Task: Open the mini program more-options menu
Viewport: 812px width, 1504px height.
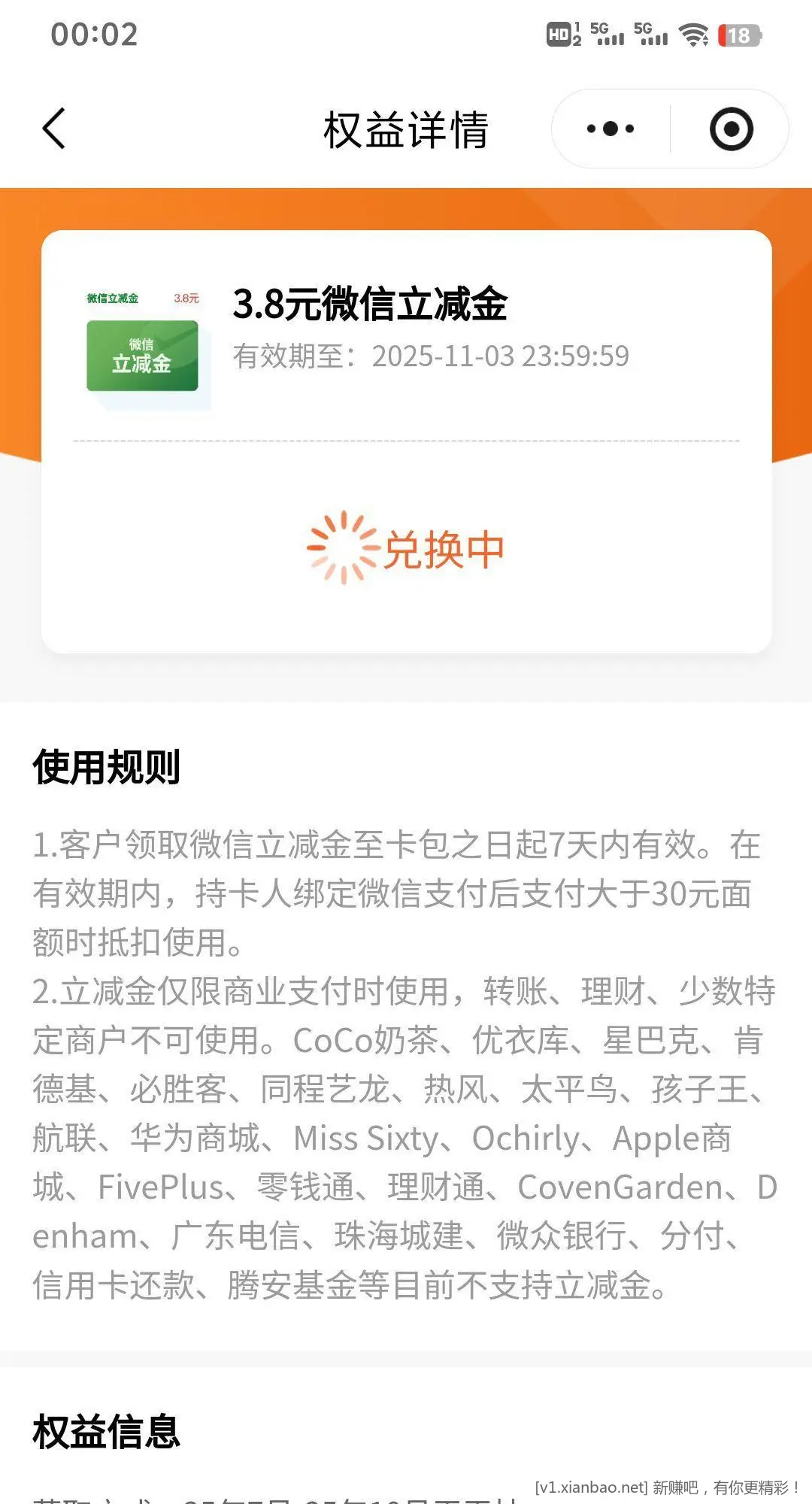Action: click(611, 129)
